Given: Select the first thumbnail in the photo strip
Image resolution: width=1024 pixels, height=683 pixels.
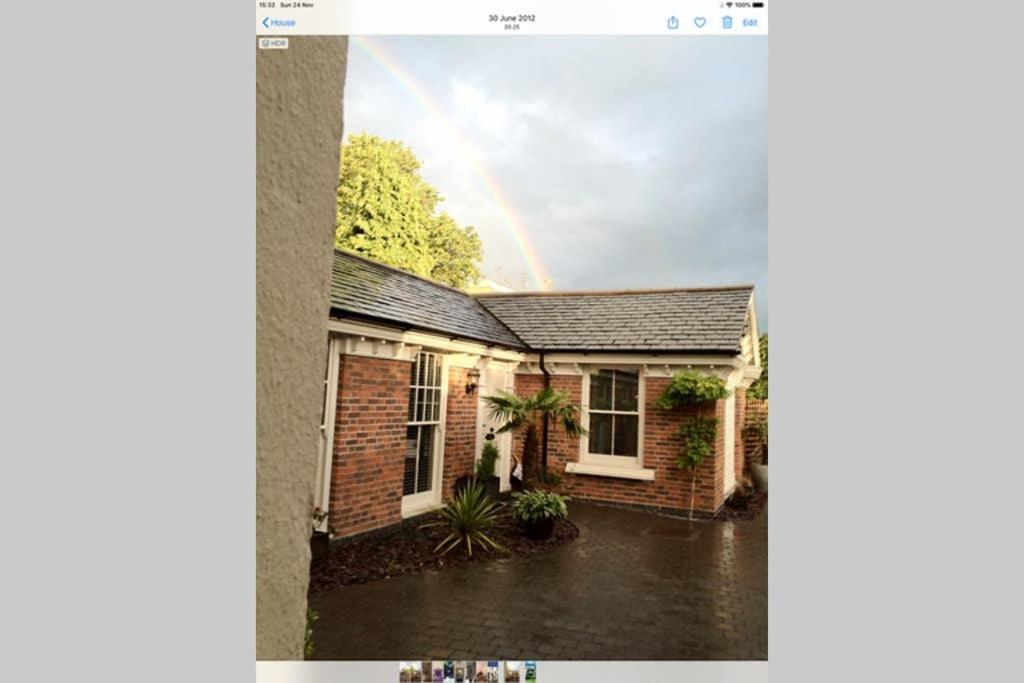Looking at the screenshot, I should [404, 672].
